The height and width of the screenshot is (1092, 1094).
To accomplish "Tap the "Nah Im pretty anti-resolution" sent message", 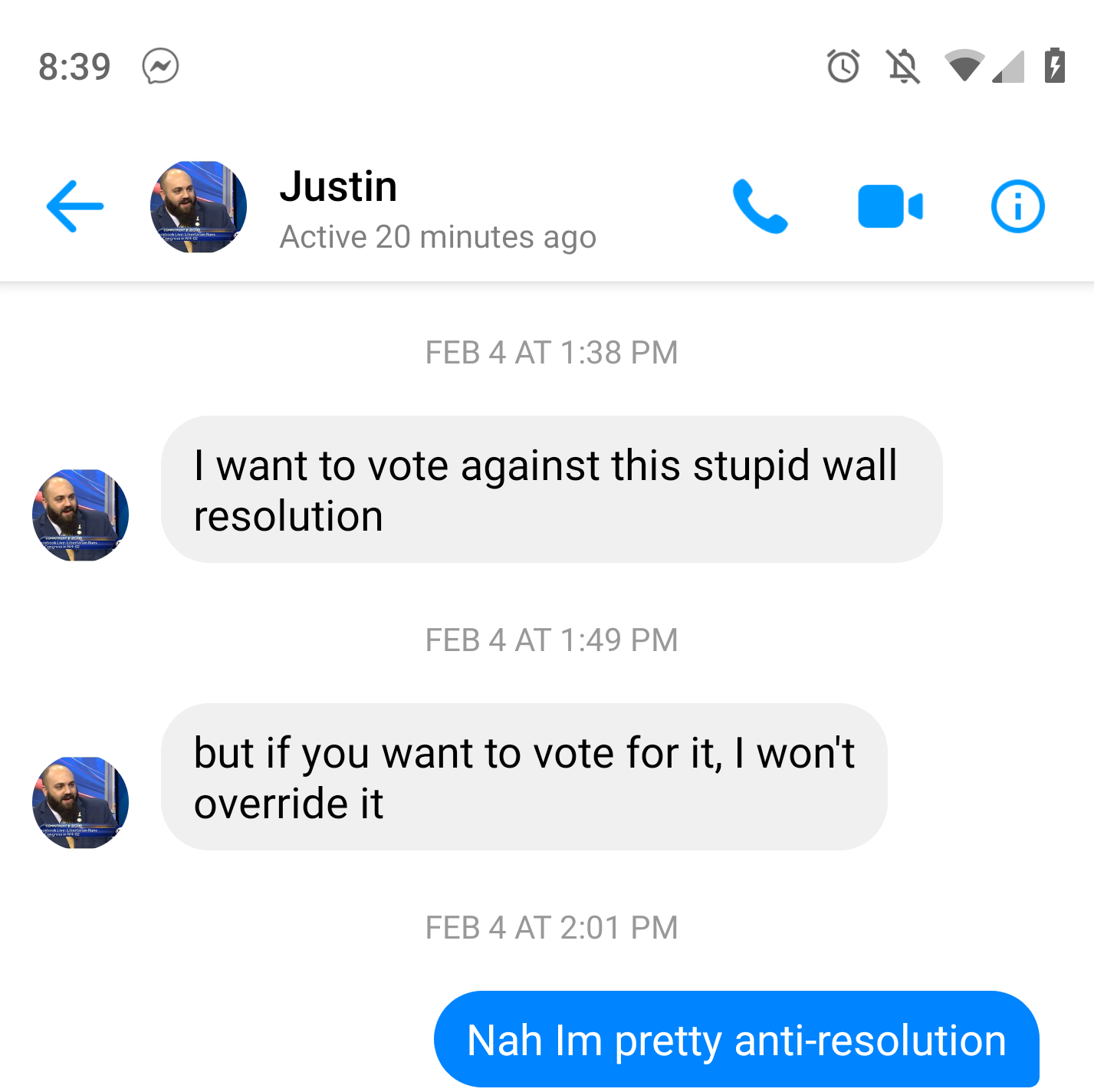I will point(736,1040).
